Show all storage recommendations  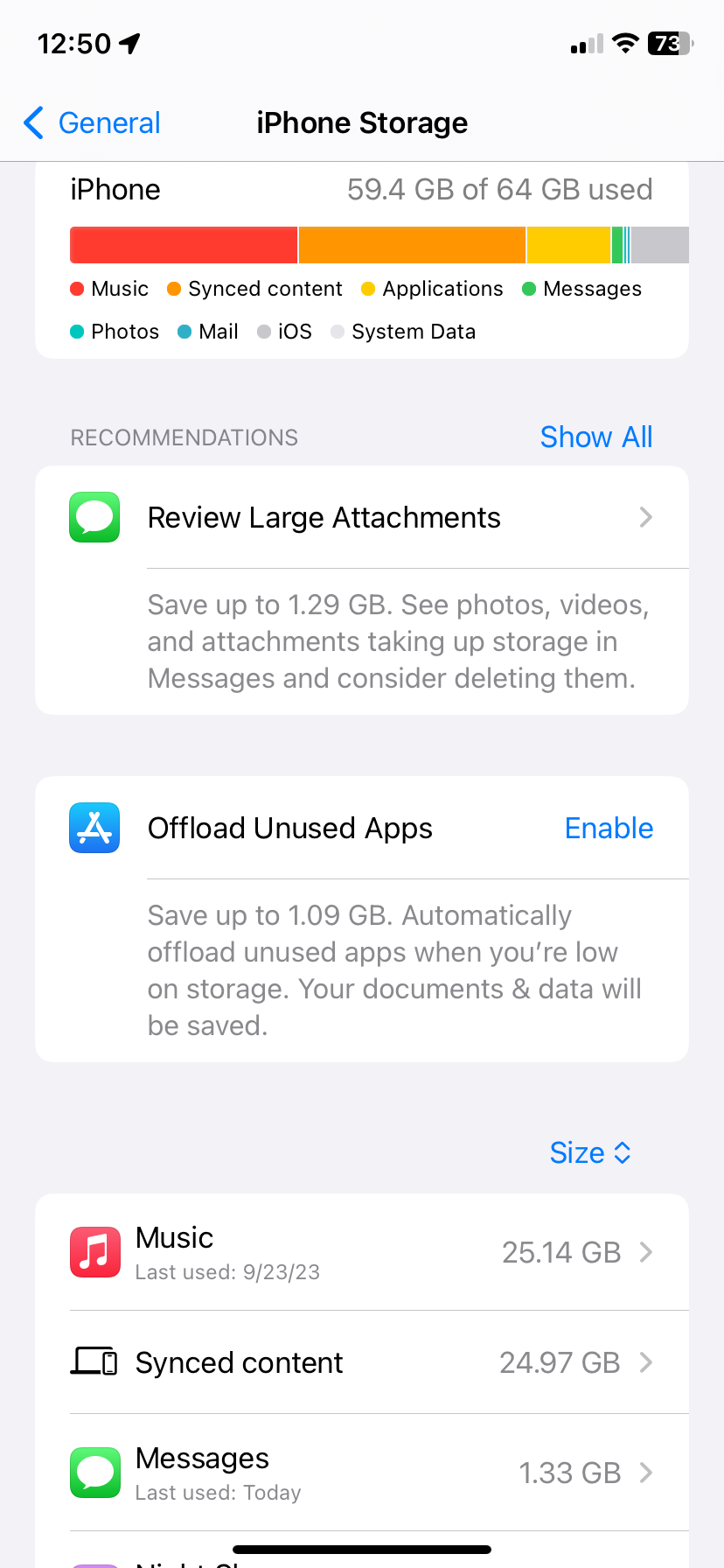[595, 437]
